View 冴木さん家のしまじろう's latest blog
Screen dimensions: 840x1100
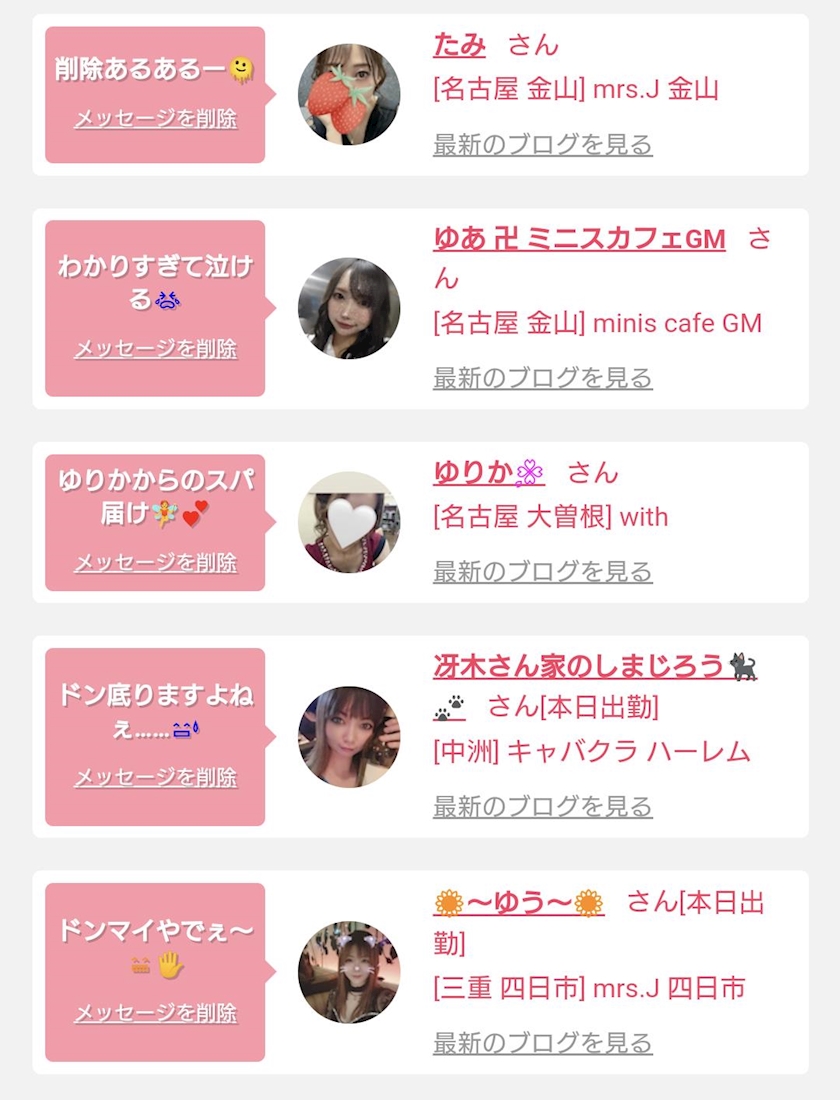[x=542, y=806]
